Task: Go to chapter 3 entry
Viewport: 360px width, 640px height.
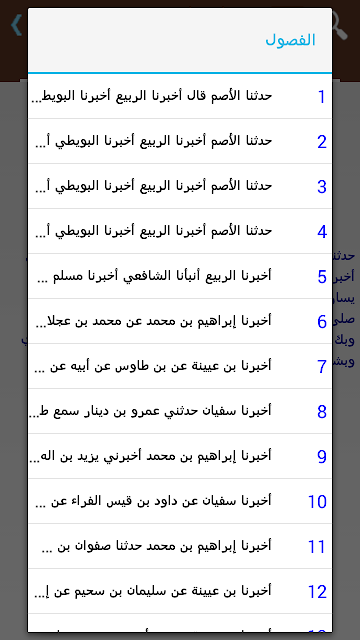Action: pyautogui.click(x=180, y=186)
